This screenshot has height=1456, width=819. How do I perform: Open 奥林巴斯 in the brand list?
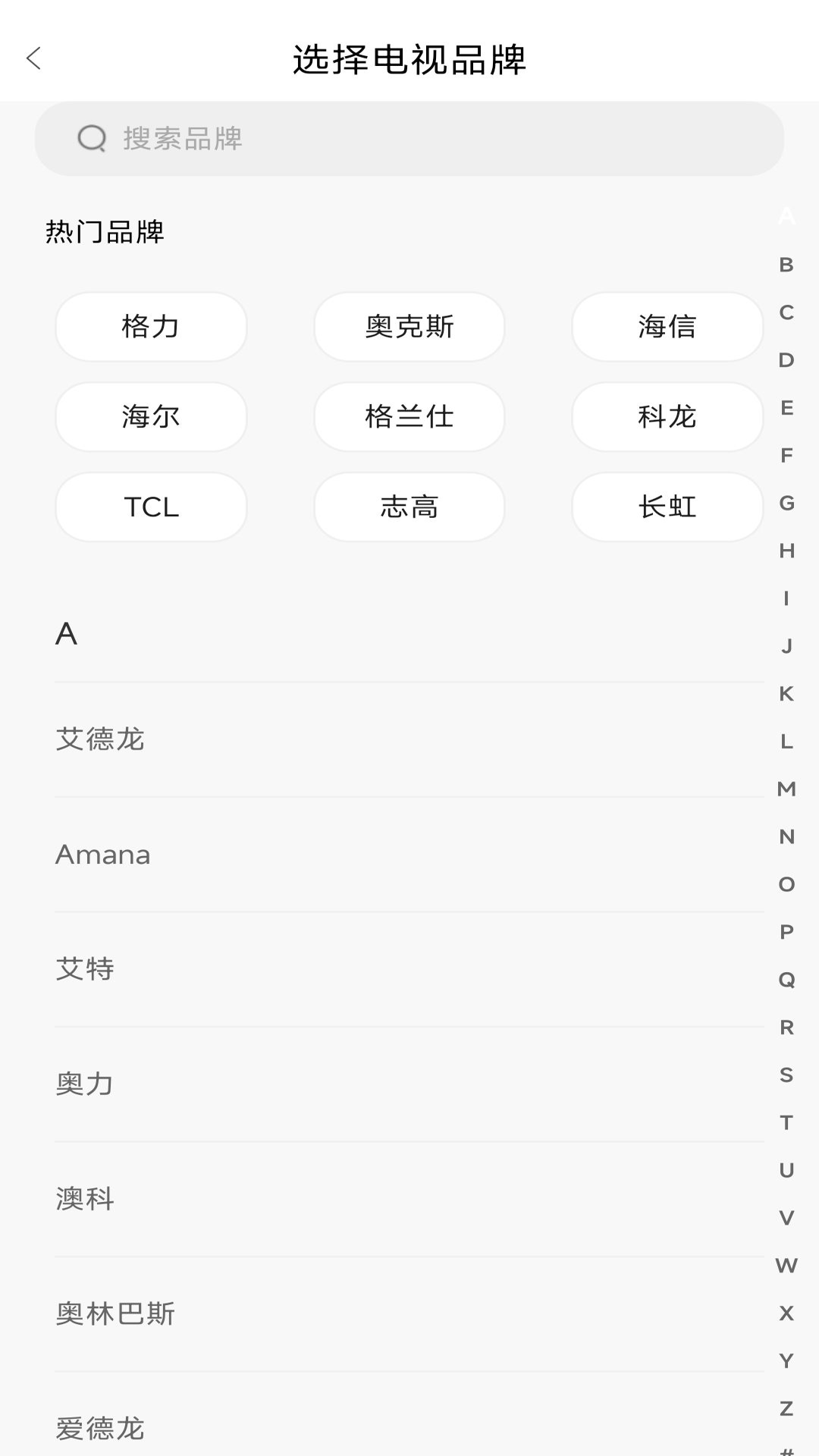coord(409,1314)
